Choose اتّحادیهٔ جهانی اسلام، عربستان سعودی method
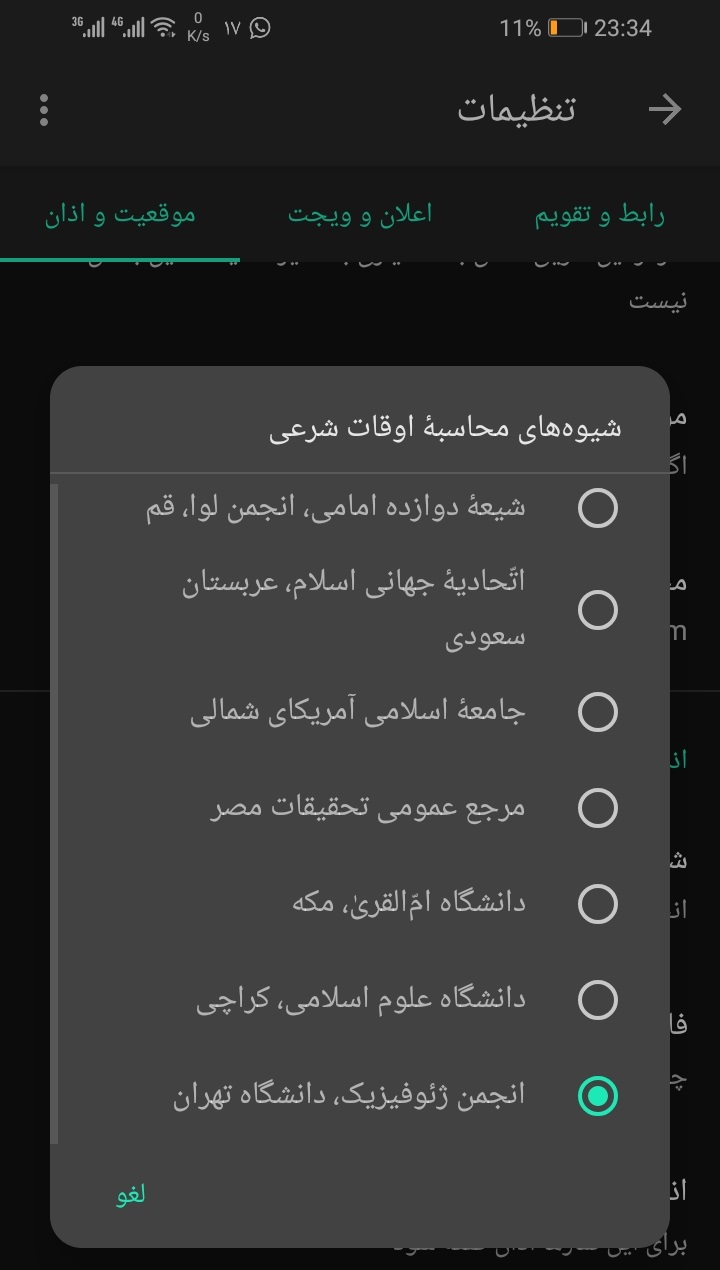Viewport: 720px width, 1270px height. coord(597,610)
